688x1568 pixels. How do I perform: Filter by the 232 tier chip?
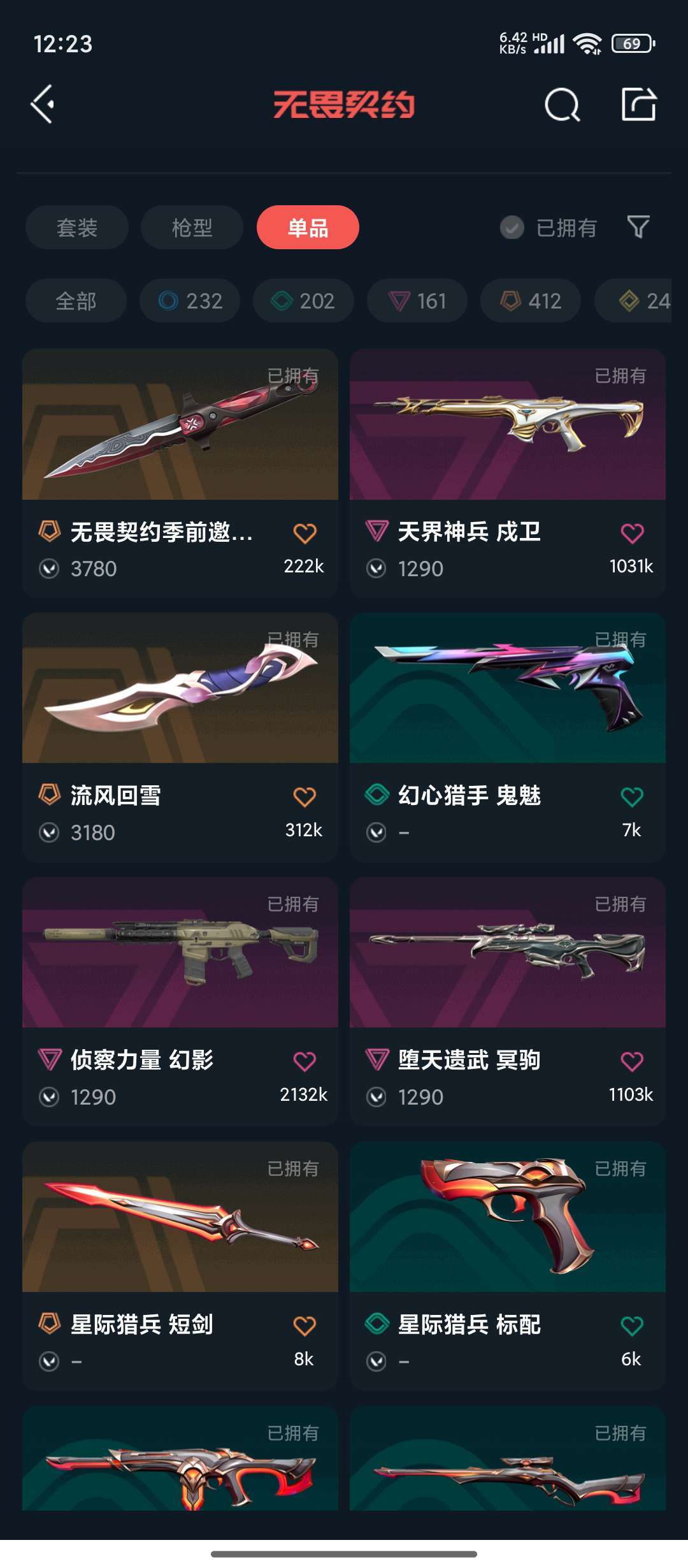[190, 301]
